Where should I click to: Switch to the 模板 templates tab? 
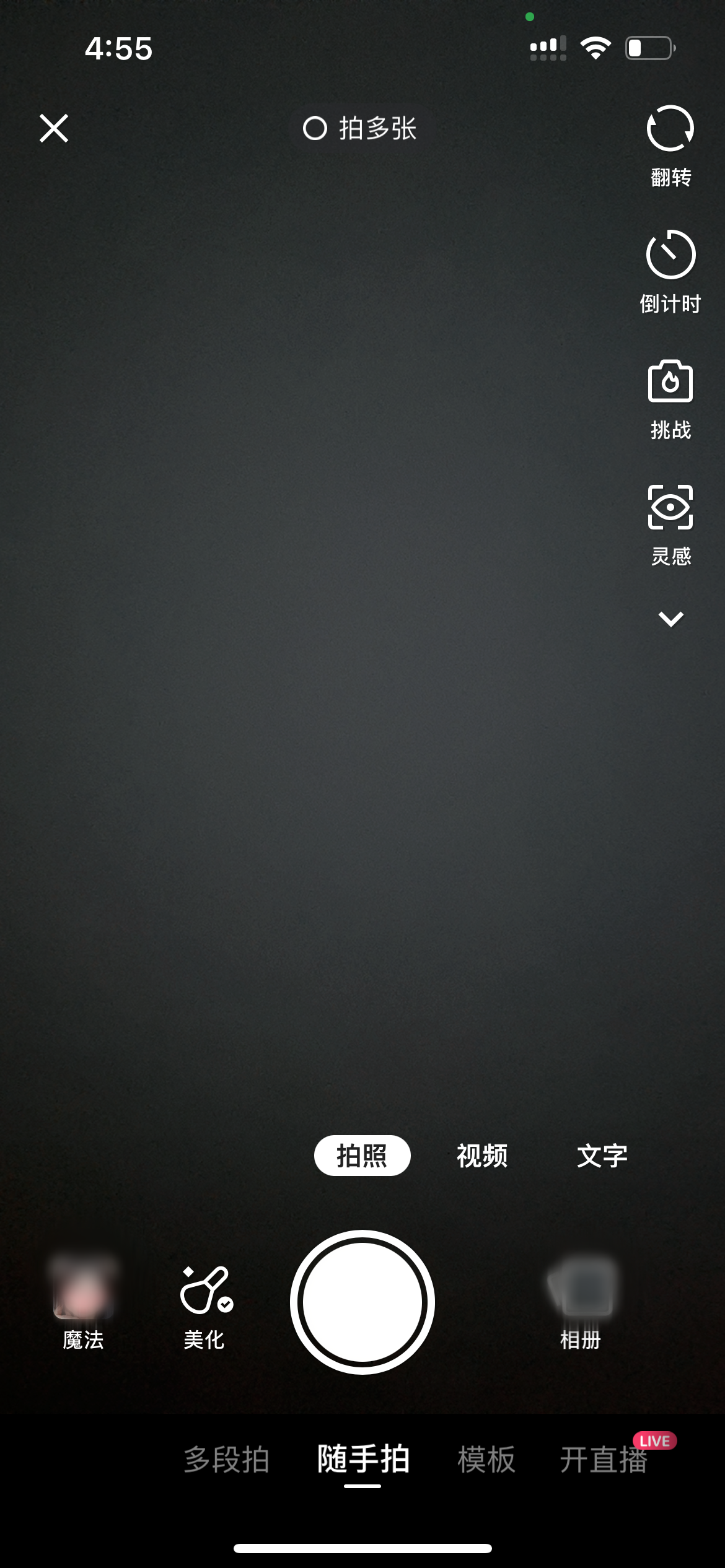coord(486,1459)
